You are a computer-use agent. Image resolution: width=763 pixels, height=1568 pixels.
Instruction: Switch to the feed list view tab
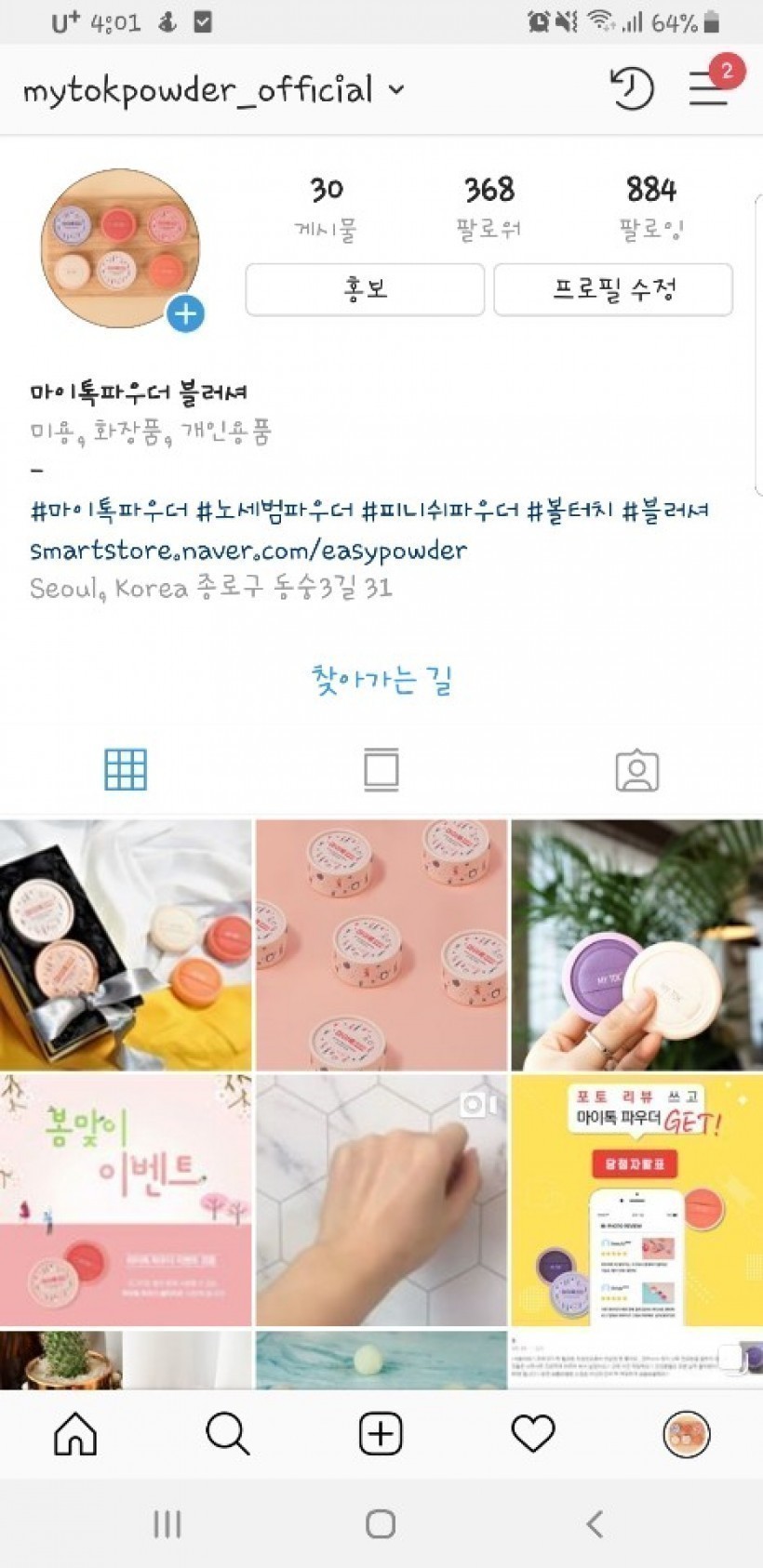381,770
